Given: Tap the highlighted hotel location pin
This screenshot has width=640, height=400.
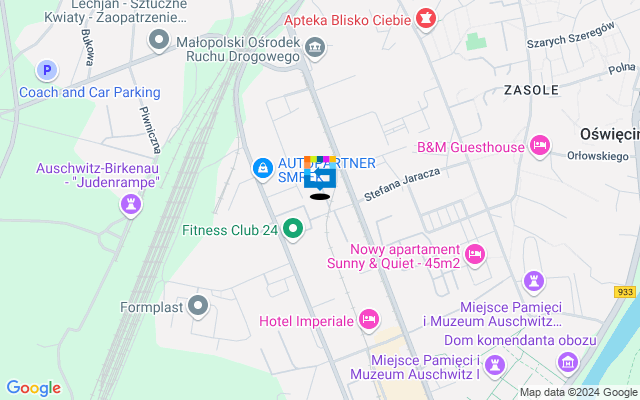Looking at the screenshot, I should click(x=320, y=178).
